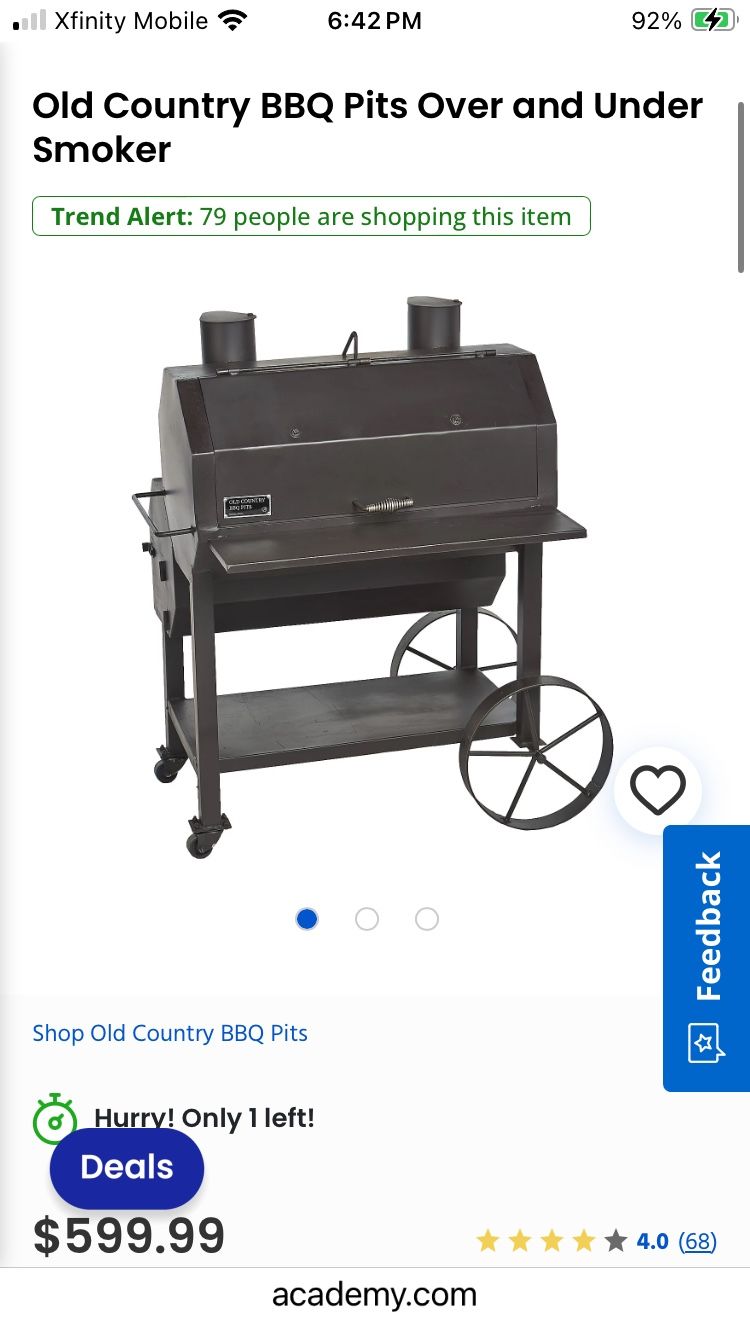The image size is (750, 1334).
Task: Tap the academy.com address bar
Action: click(375, 1295)
